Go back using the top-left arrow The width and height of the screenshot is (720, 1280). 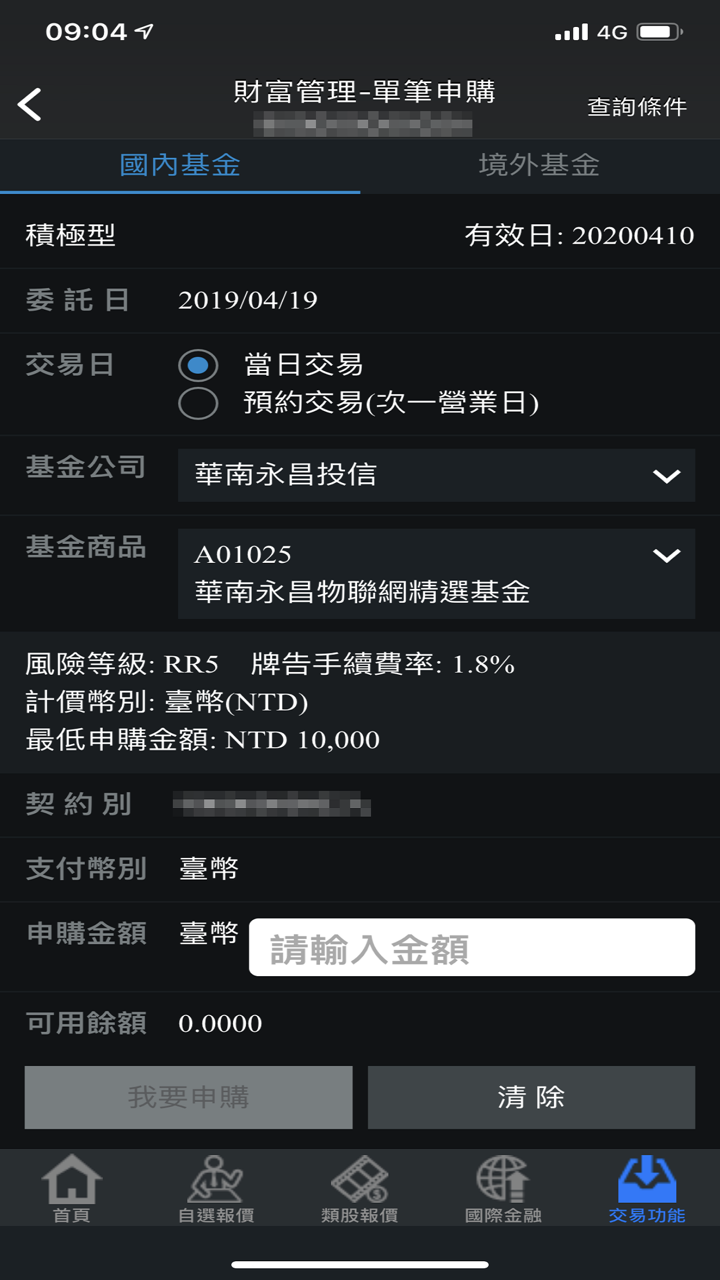coord(30,104)
